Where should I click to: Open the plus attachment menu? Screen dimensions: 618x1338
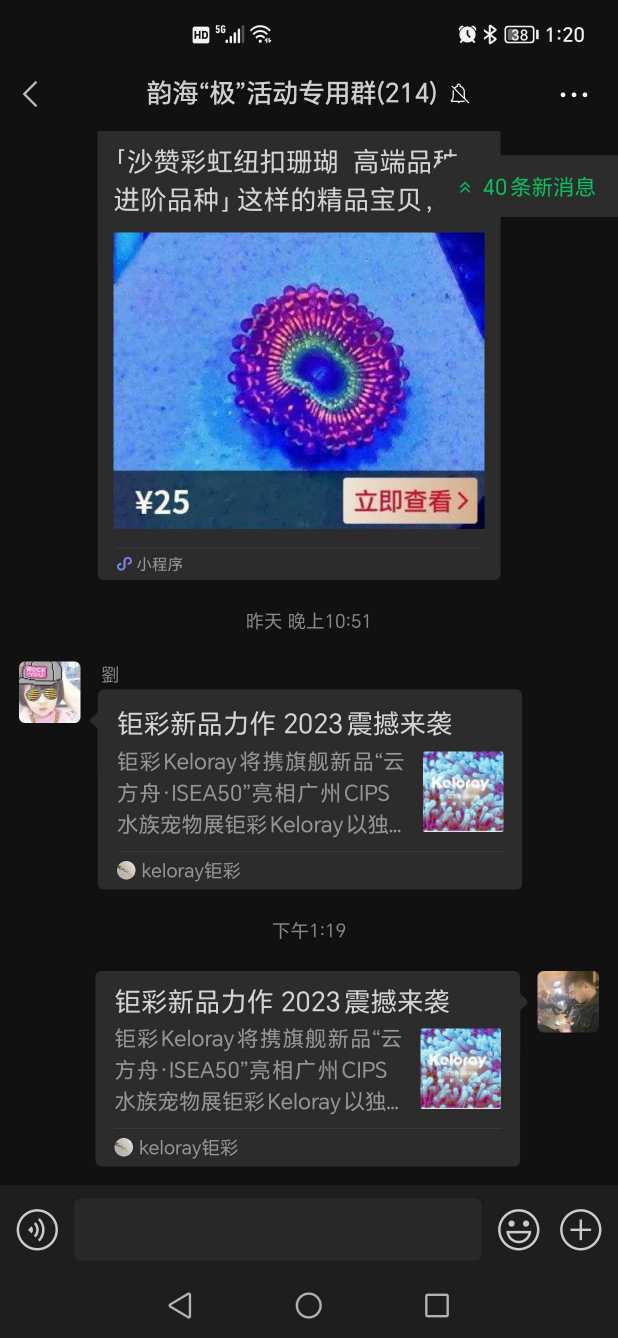[x=580, y=1229]
